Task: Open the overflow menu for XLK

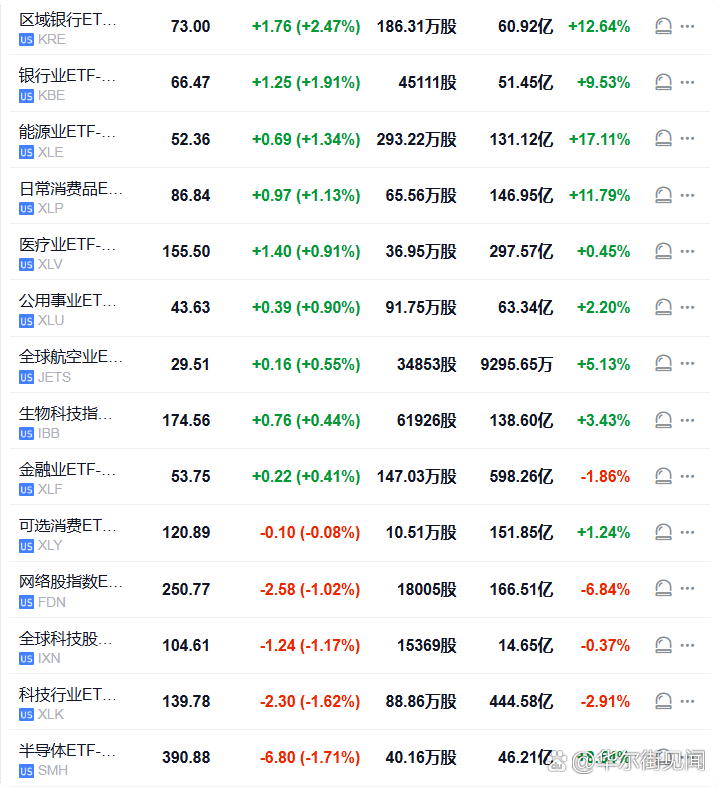Action: [x=687, y=701]
